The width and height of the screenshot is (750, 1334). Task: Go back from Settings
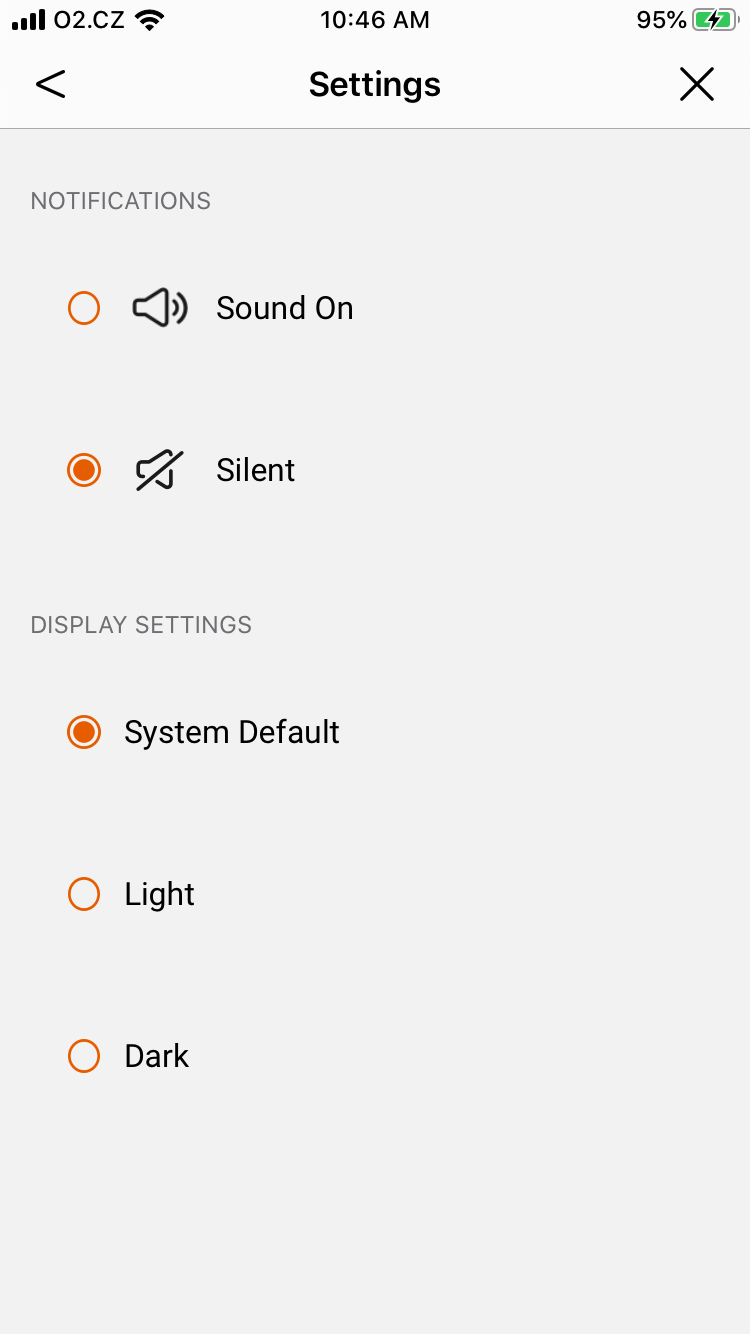[x=50, y=85]
